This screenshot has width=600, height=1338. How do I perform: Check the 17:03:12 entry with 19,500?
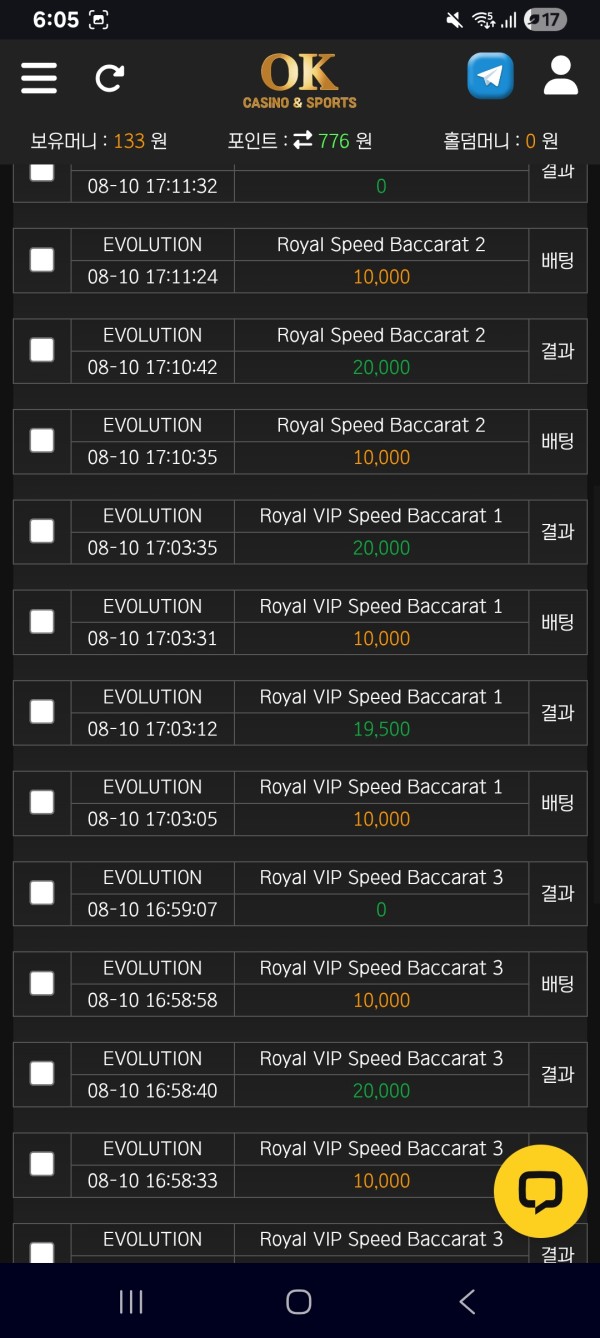pyautogui.click(x=42, y=712)
